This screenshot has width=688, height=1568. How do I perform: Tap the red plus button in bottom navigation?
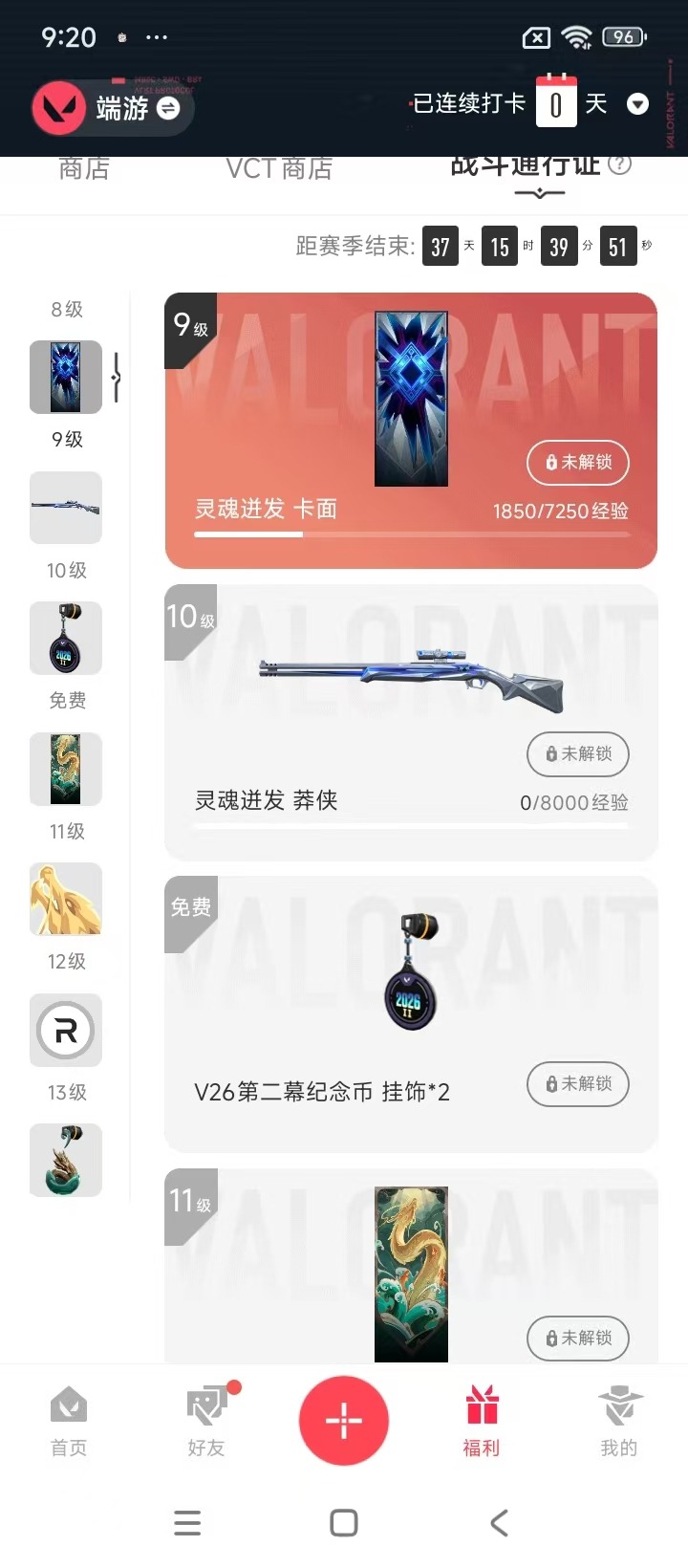[343, 1422]
